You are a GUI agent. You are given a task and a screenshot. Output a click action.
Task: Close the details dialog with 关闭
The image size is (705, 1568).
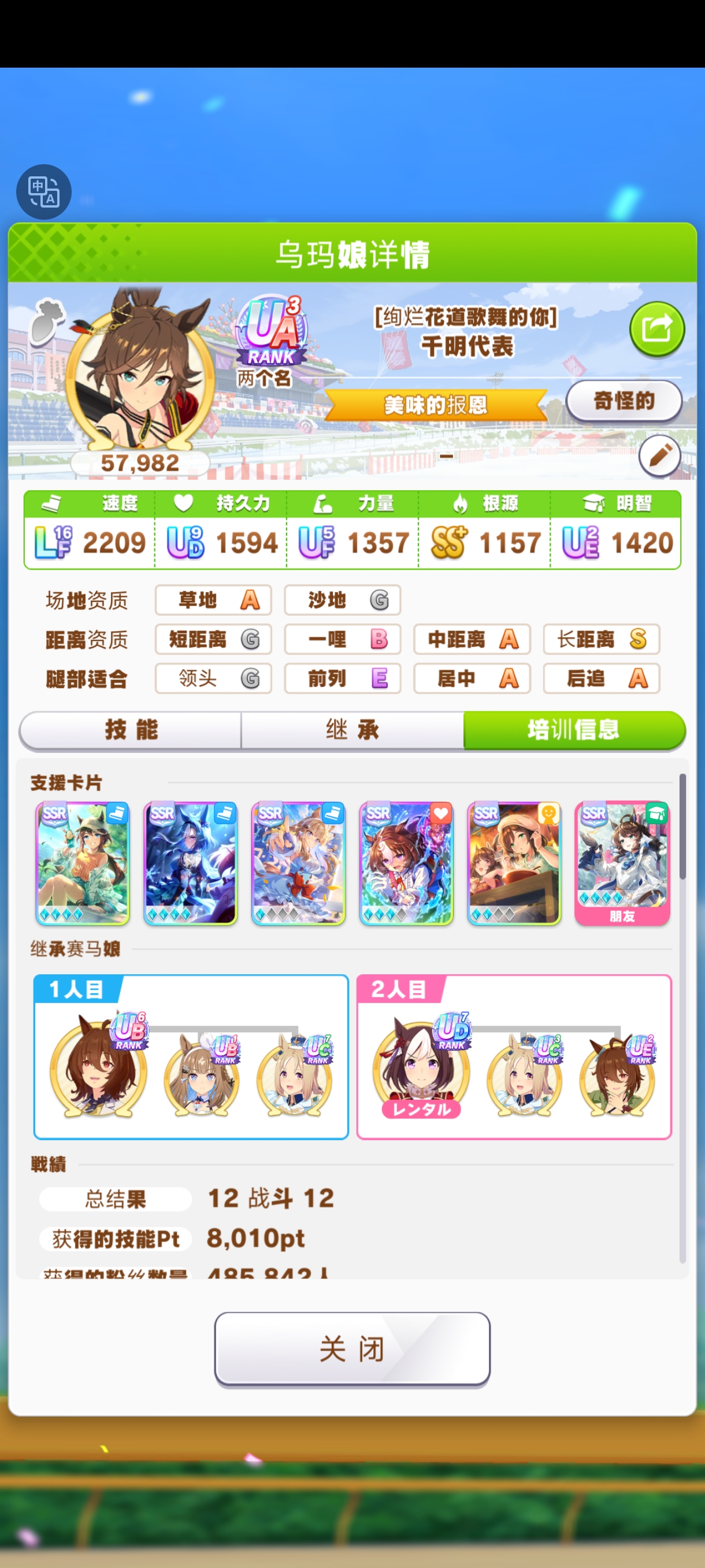click(352, 1349)
